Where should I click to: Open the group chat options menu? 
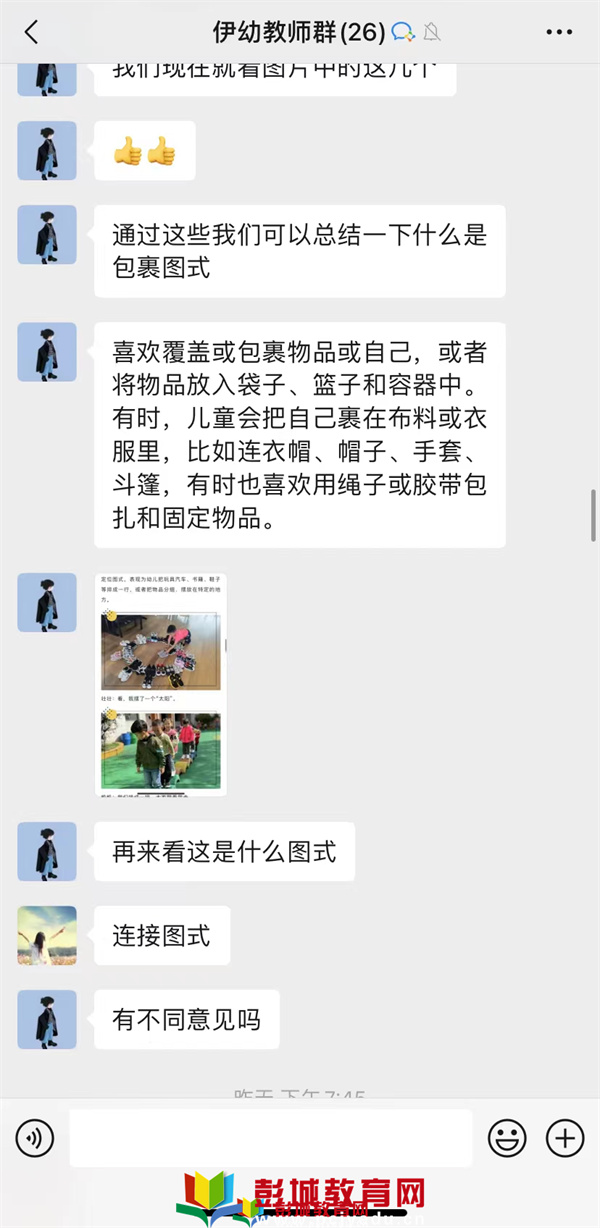[559, 32]
